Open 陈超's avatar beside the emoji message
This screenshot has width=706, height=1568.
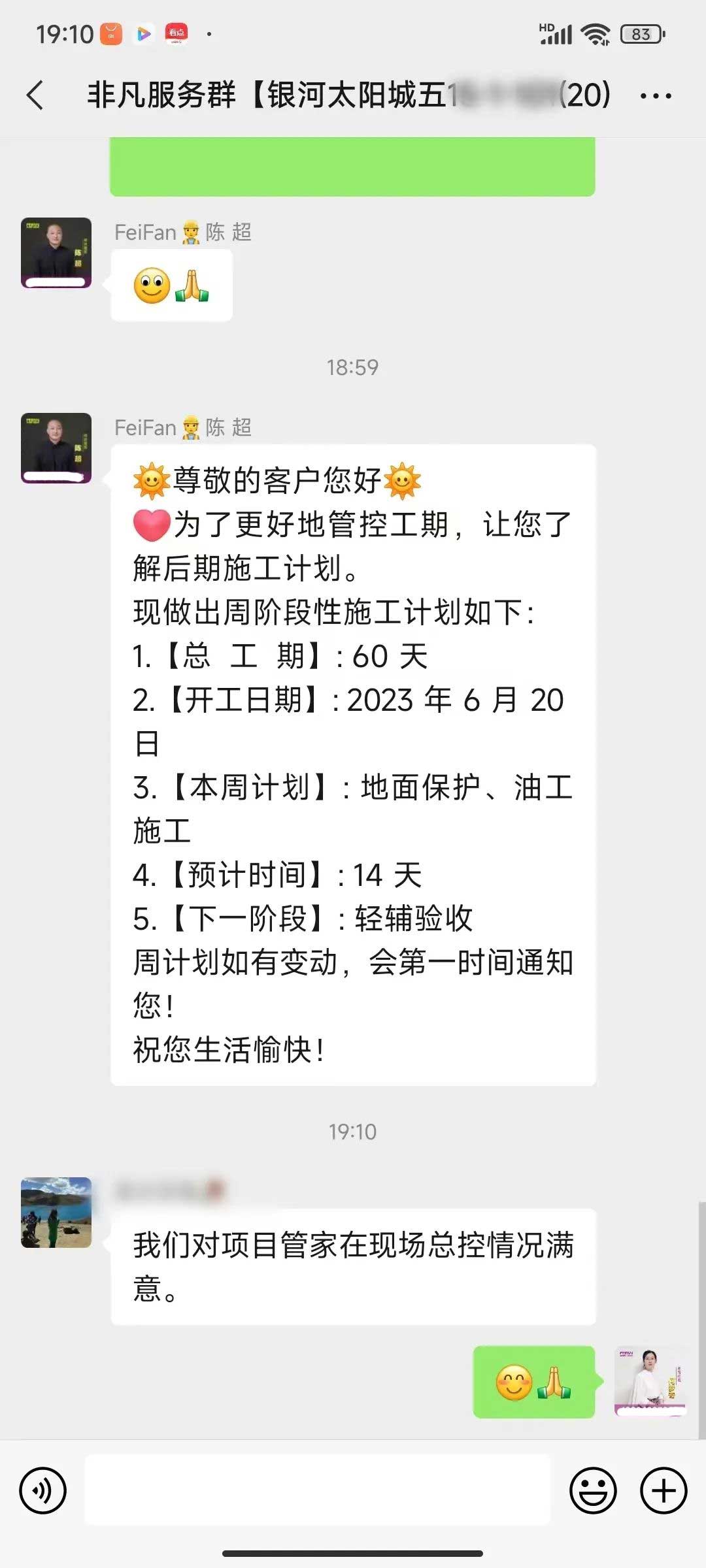[56, 253]
